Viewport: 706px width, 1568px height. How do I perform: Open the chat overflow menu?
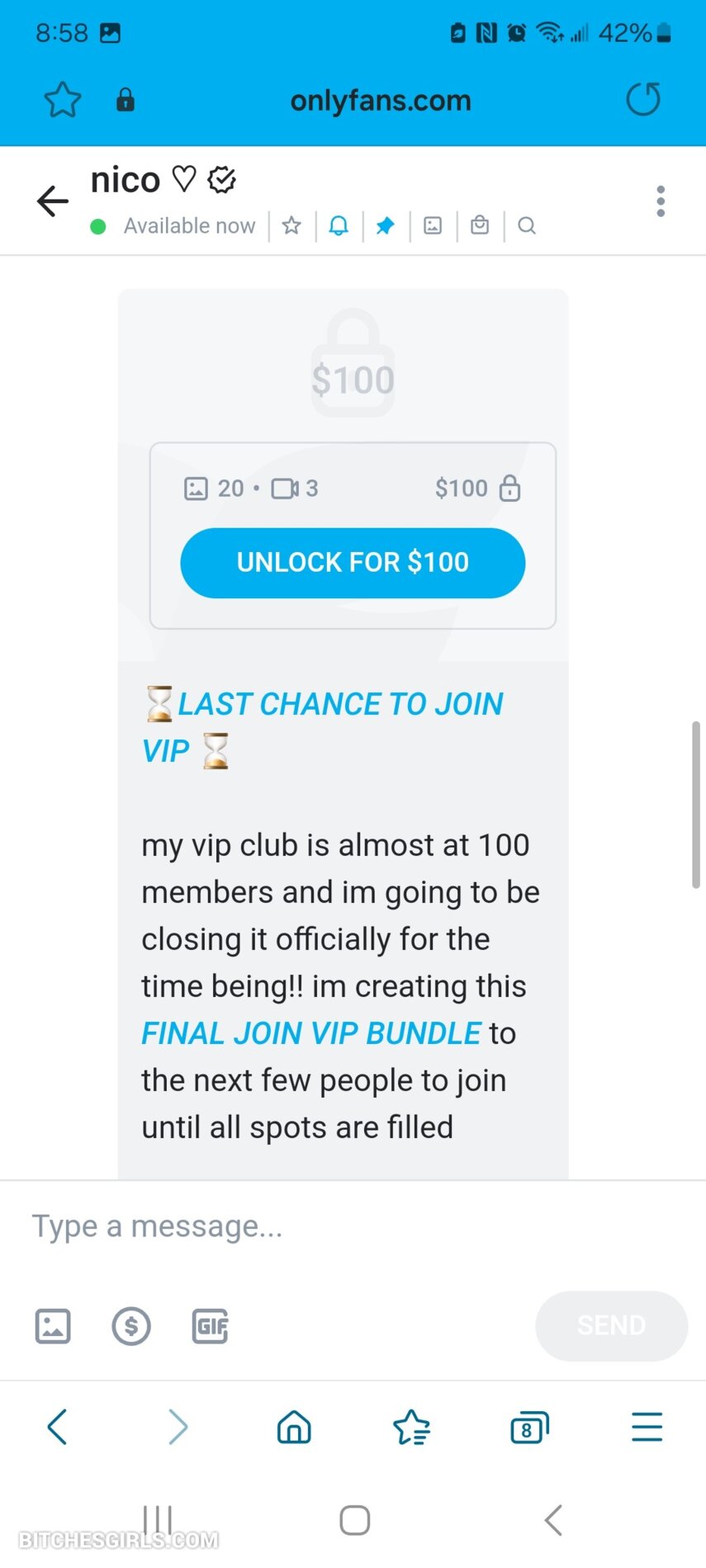[660, 201]
